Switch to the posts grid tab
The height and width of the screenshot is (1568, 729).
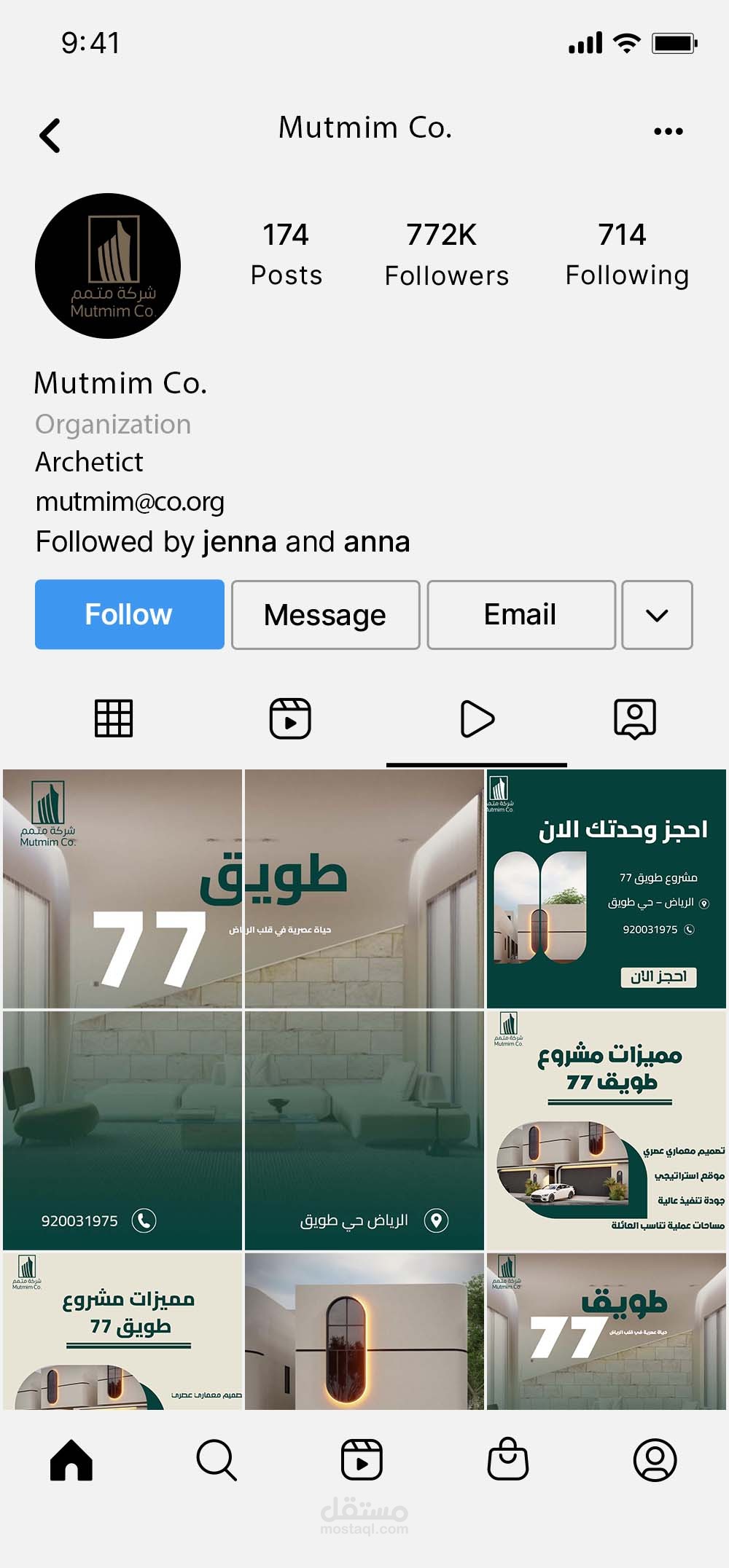[x=114, y=718]
